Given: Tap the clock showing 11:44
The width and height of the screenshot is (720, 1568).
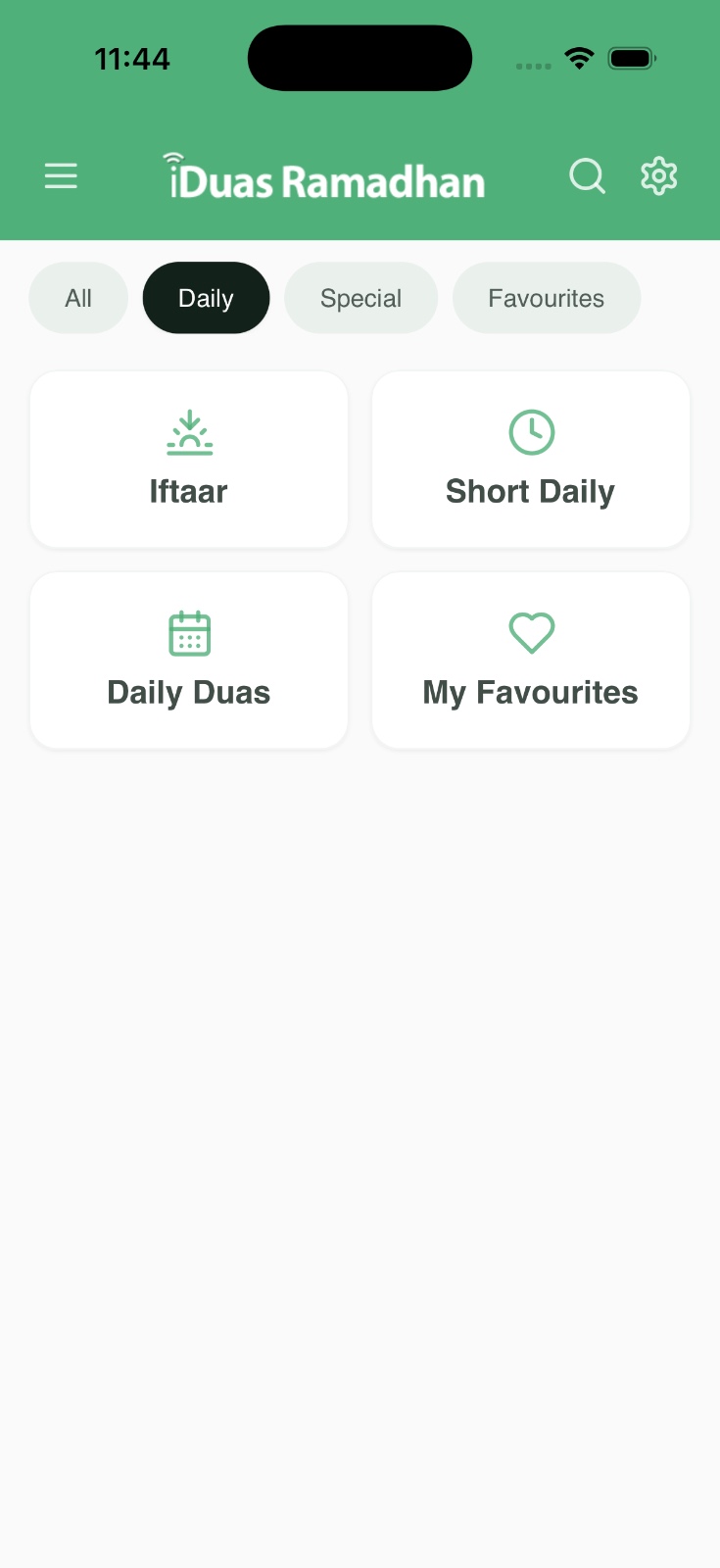Looking at the screenshot, I should (132, 58).
